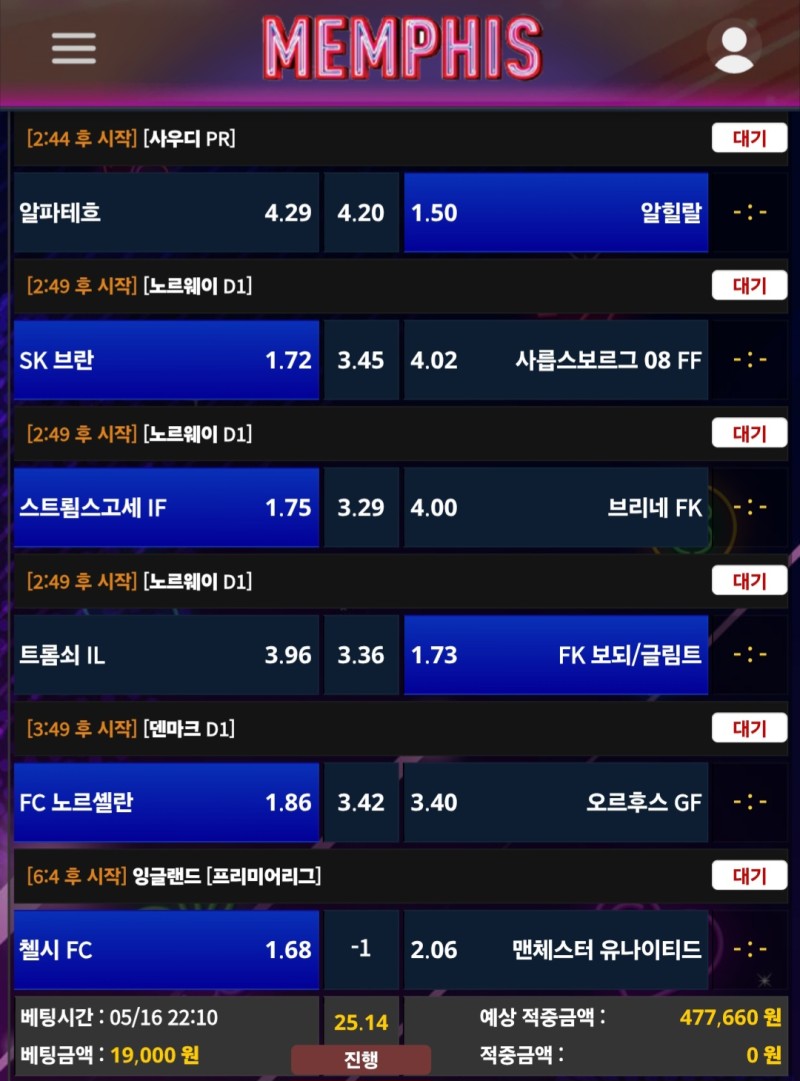The width and height of the screenshot is (800, 1081).
Task: Tap the 진행 status button
Action: (361, 1060)
